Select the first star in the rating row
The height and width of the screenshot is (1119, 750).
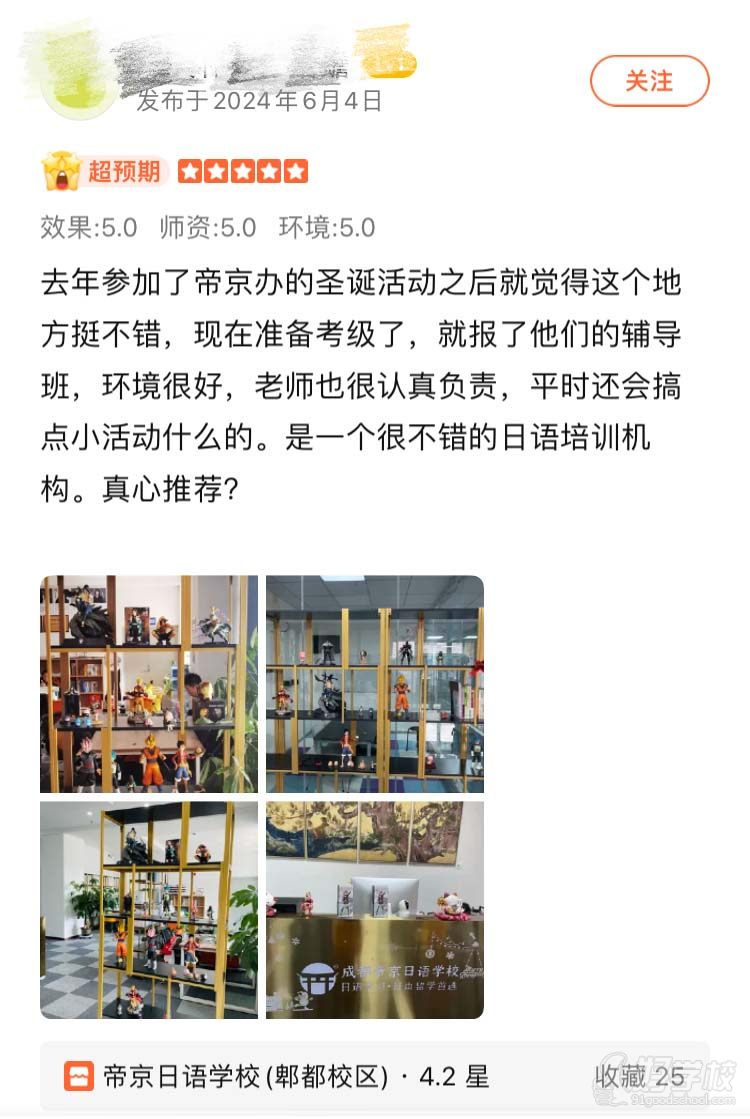[x=191, y=169]
